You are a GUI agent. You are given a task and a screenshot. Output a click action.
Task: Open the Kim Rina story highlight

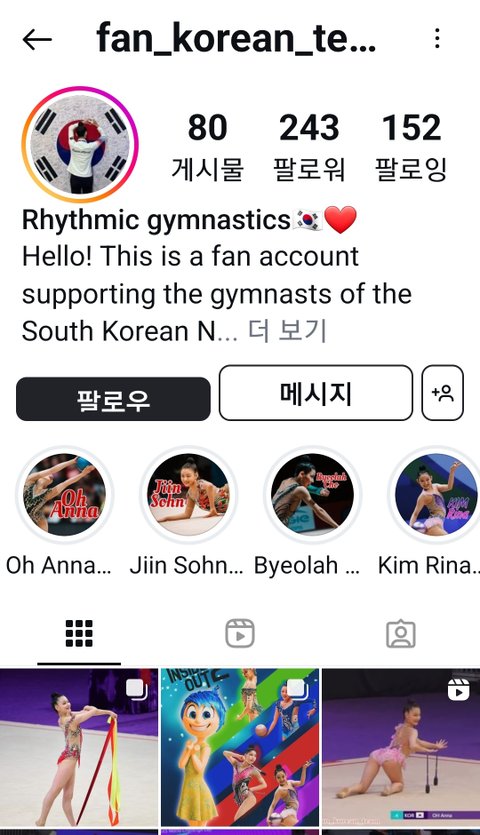(x=436, y=494)
